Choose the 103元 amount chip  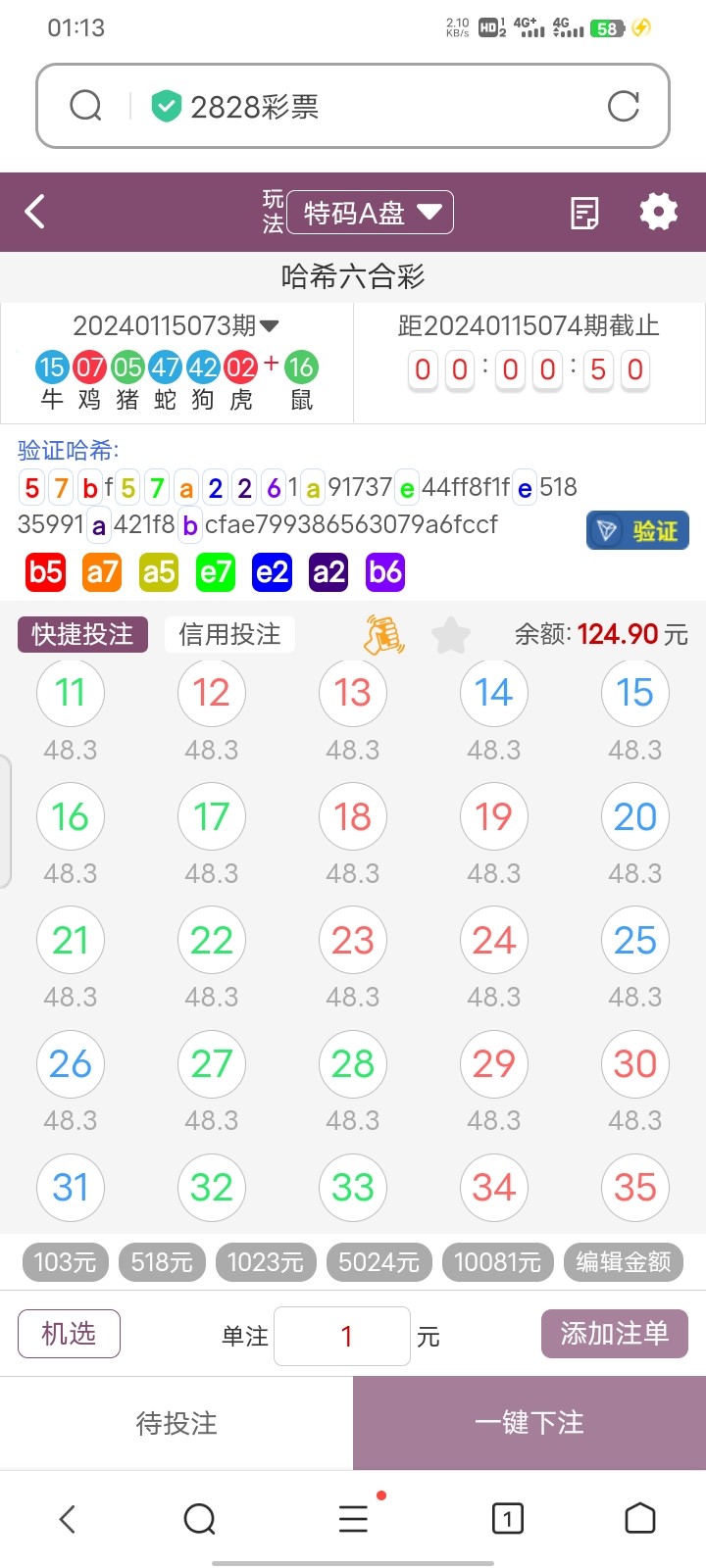click(65, 1262)
